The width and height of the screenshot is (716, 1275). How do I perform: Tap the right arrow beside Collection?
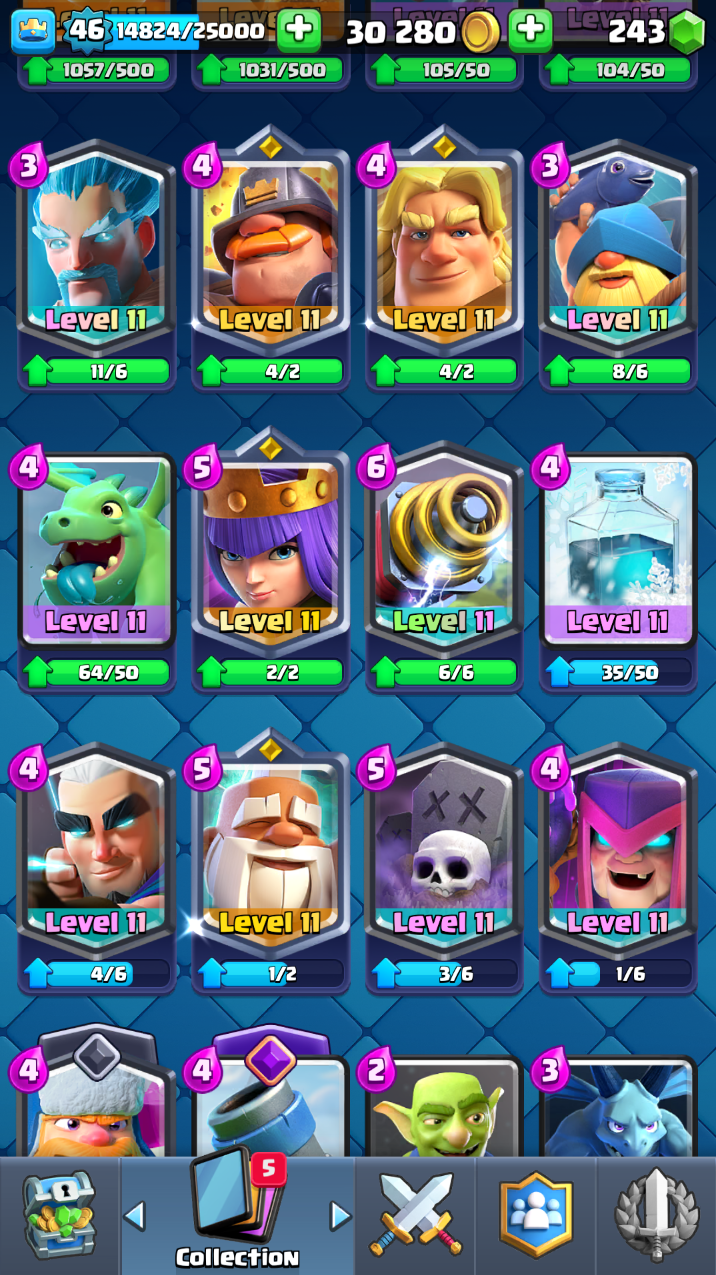[x=341, y=1216]
